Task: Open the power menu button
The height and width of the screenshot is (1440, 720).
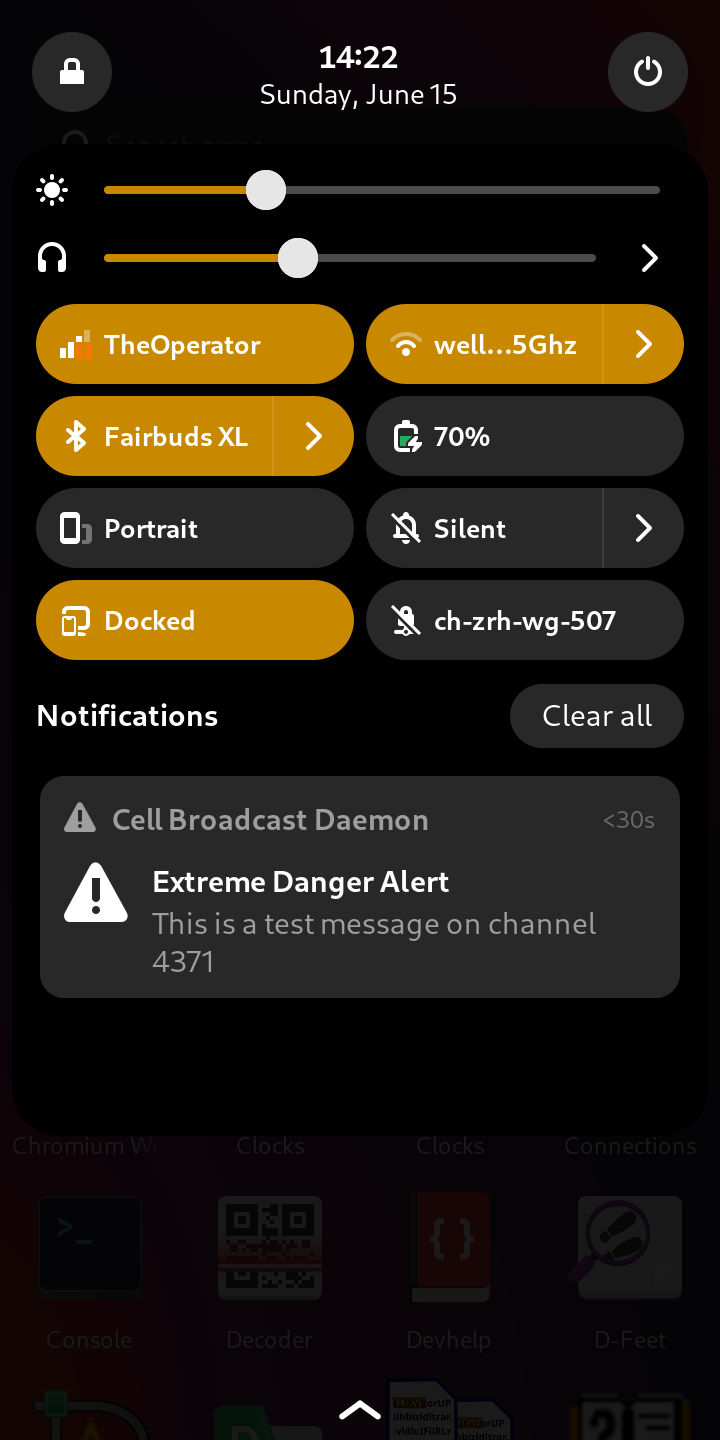Action: pos(648,72)
